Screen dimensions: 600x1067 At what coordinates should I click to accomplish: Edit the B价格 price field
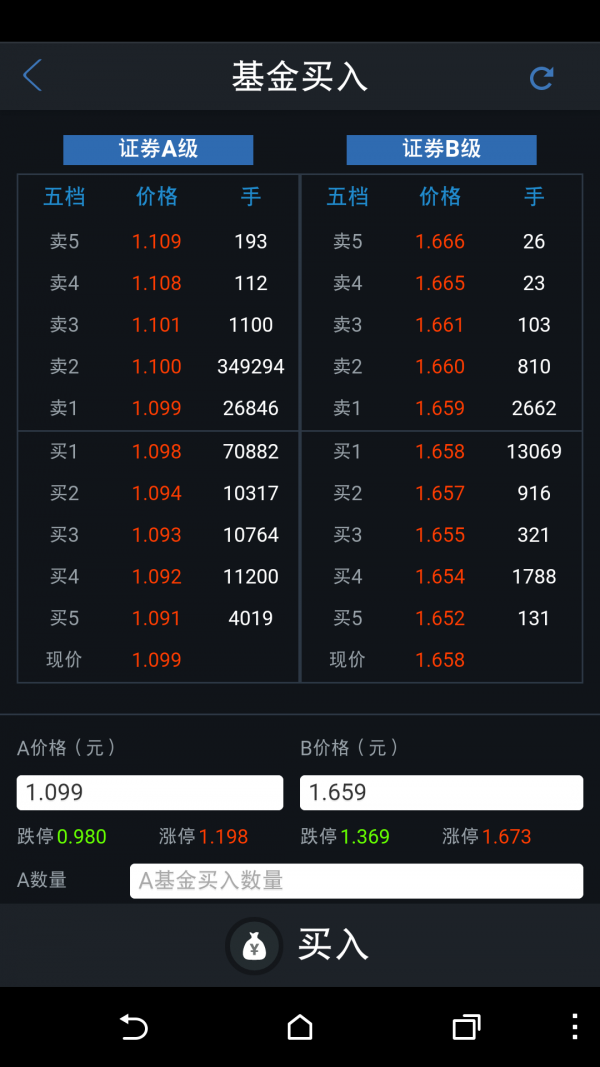tap(441, 792)
